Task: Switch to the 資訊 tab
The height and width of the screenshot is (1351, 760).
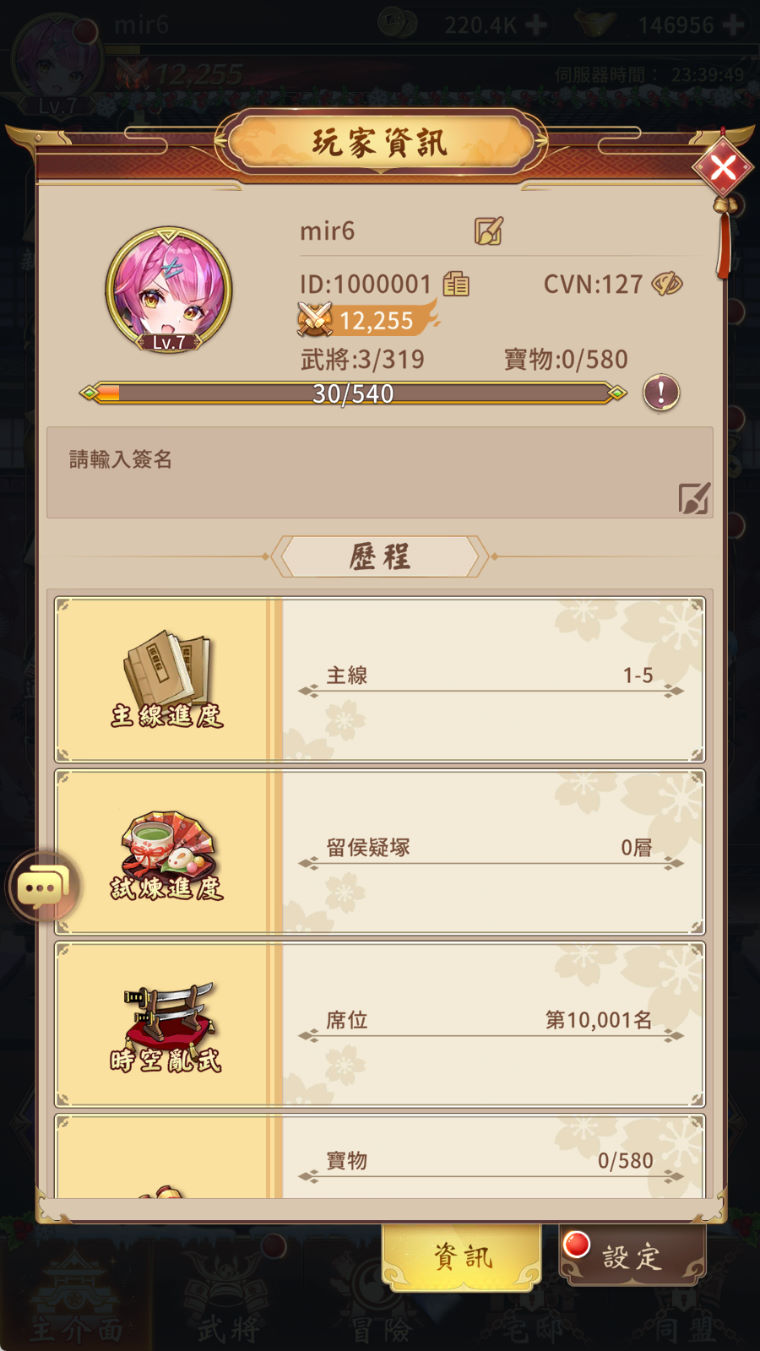Action: tap(462, 1257)
